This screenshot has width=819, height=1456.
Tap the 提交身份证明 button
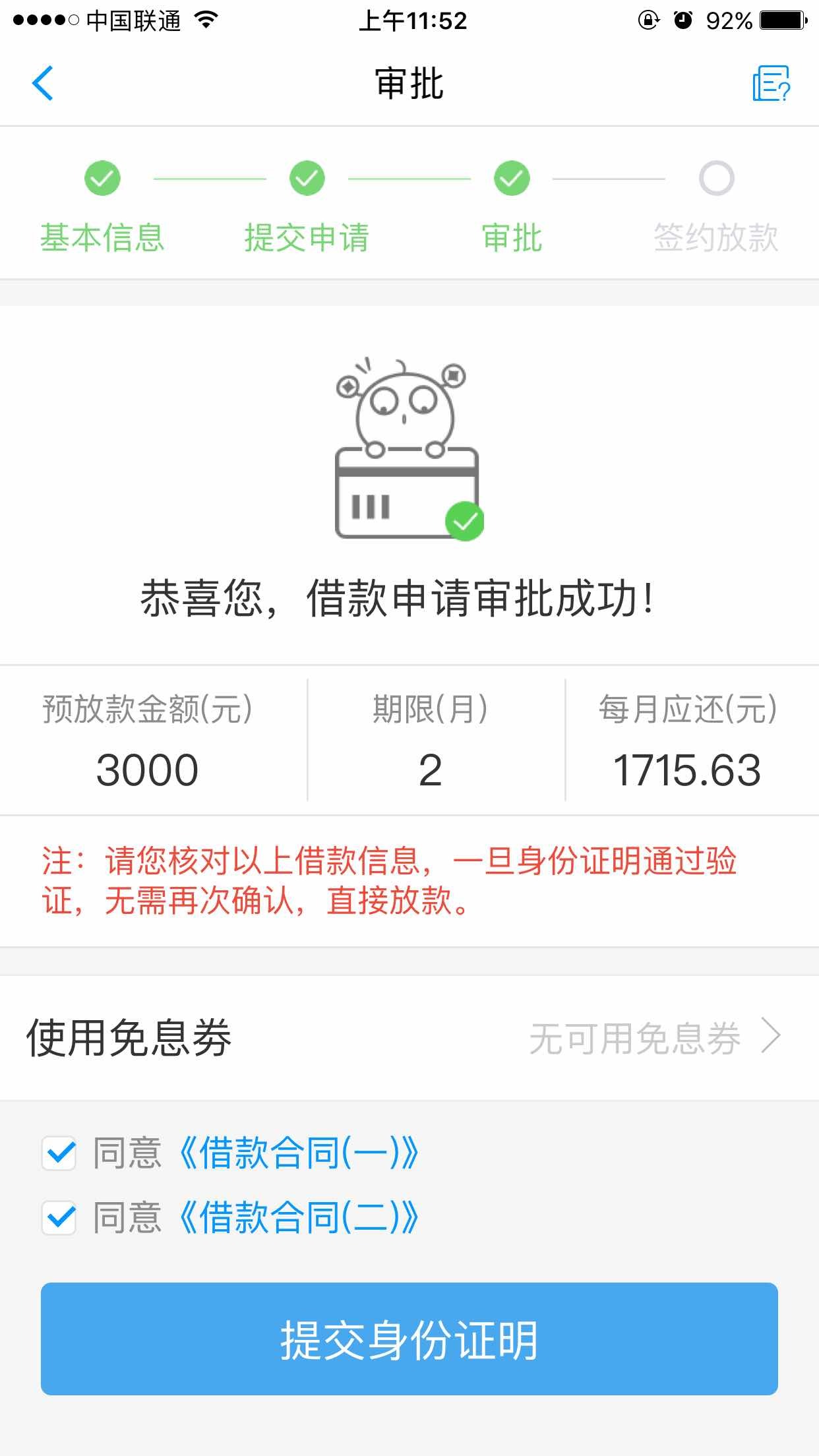click(x=409, y=1339)
